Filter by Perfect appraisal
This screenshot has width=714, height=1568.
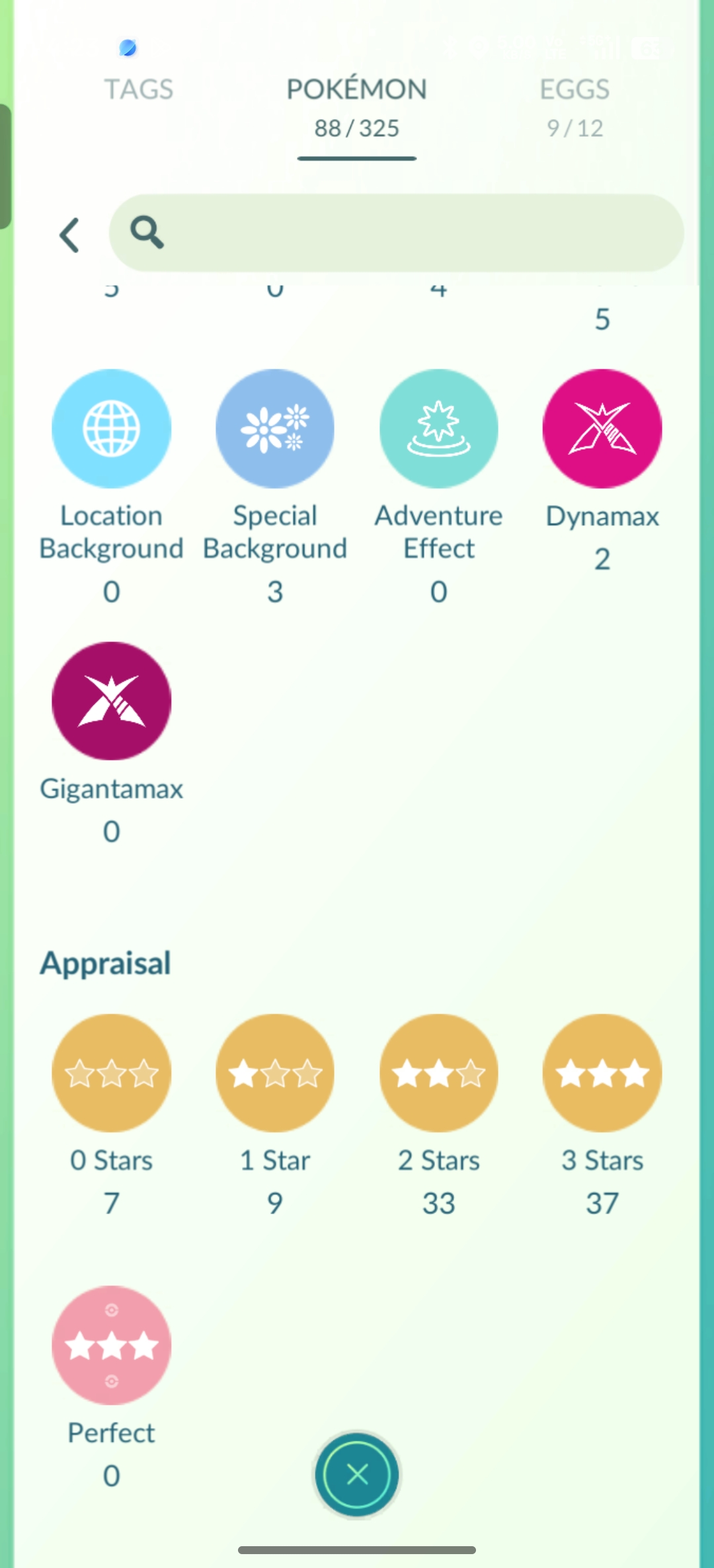pos(111,1345)
